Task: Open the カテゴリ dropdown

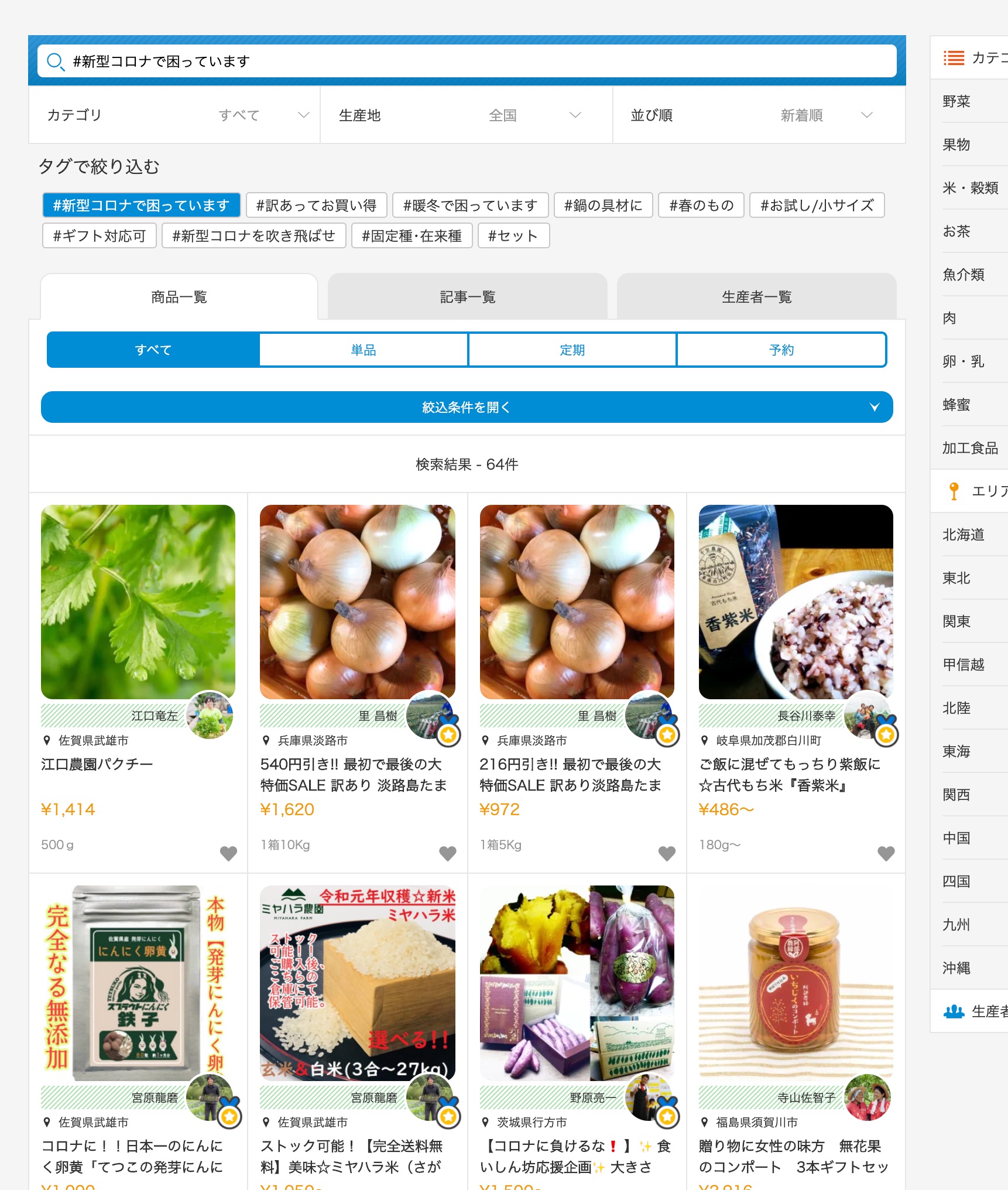Action: tap(174, 115)
